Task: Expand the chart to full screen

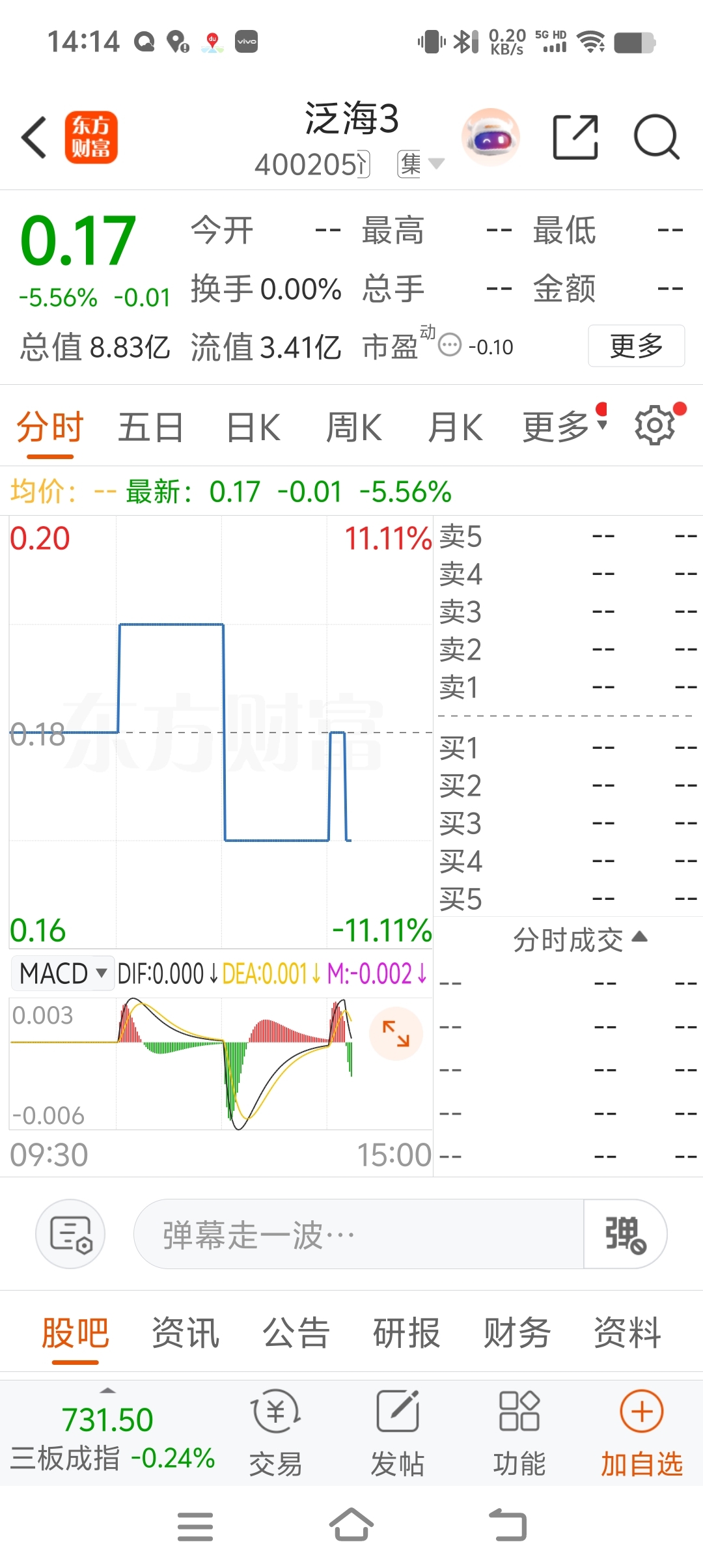Action: (x=396, y=1033)
